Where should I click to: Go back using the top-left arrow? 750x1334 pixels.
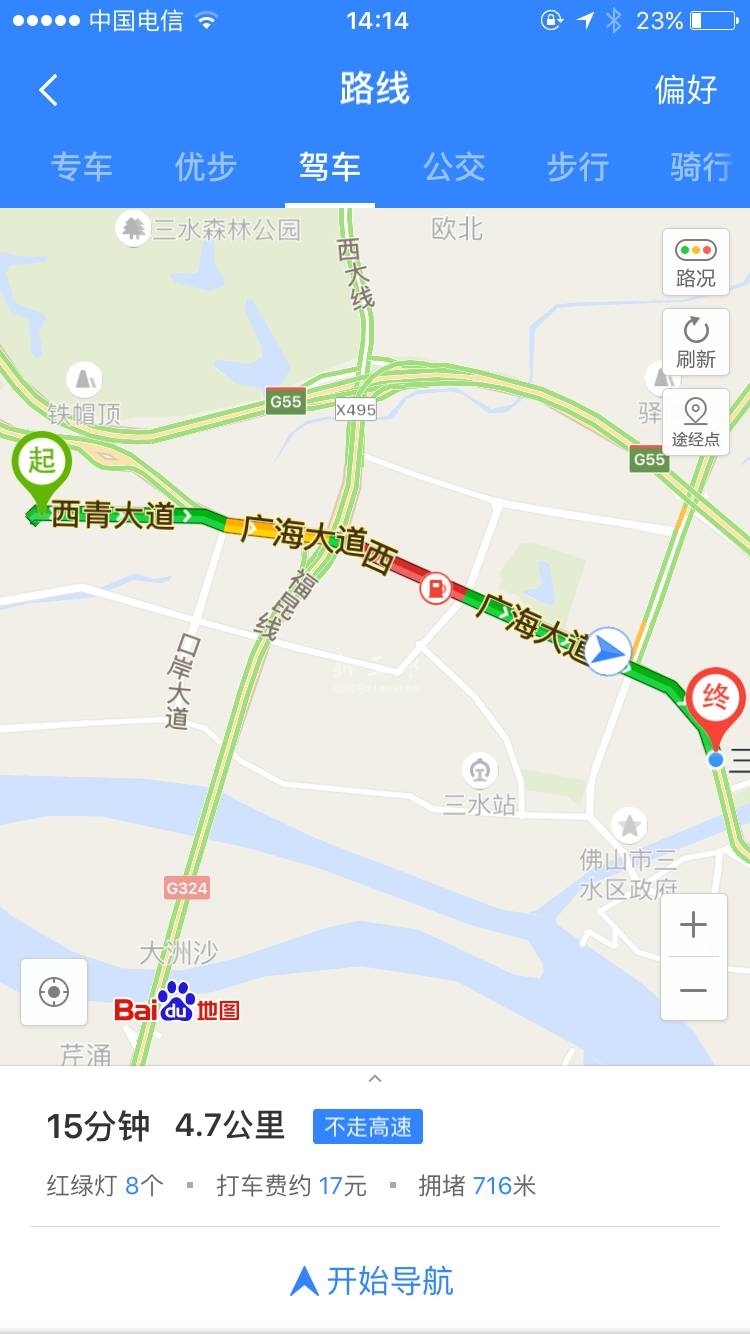[x=48, y=90]
